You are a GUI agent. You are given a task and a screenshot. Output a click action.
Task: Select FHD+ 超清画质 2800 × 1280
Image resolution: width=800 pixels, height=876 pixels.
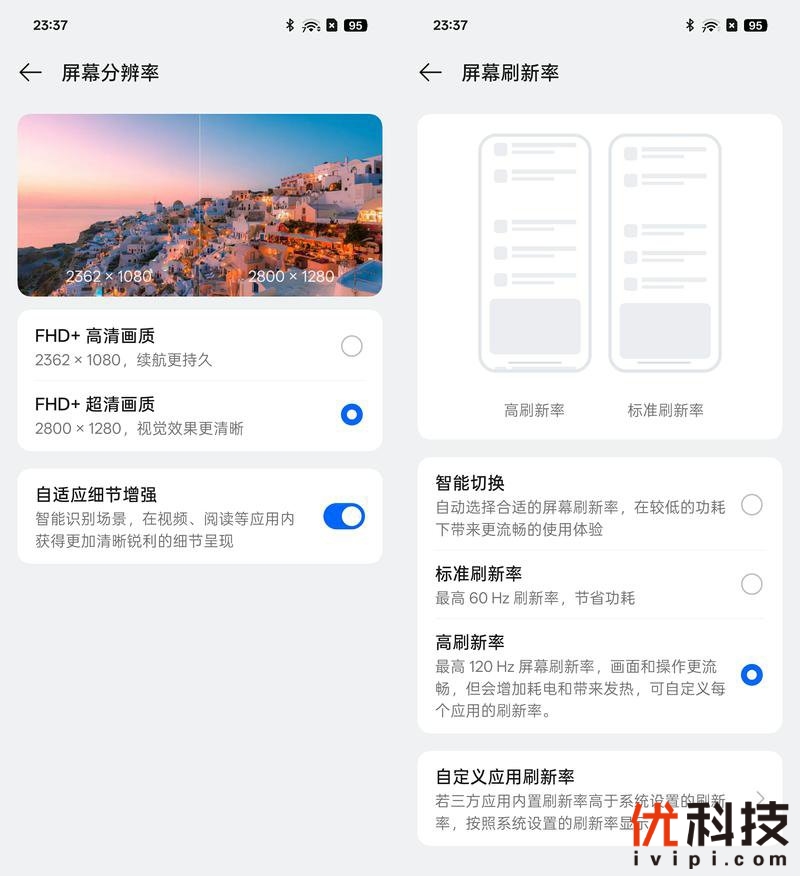click(x=351, y=414)
